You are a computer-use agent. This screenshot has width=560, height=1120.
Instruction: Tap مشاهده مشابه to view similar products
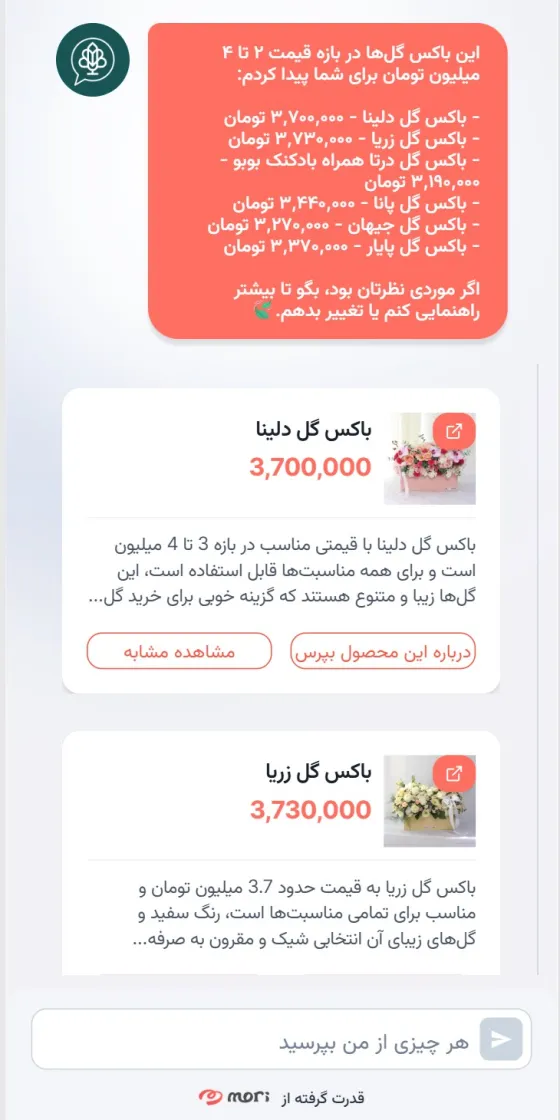(x=179, y=651)
